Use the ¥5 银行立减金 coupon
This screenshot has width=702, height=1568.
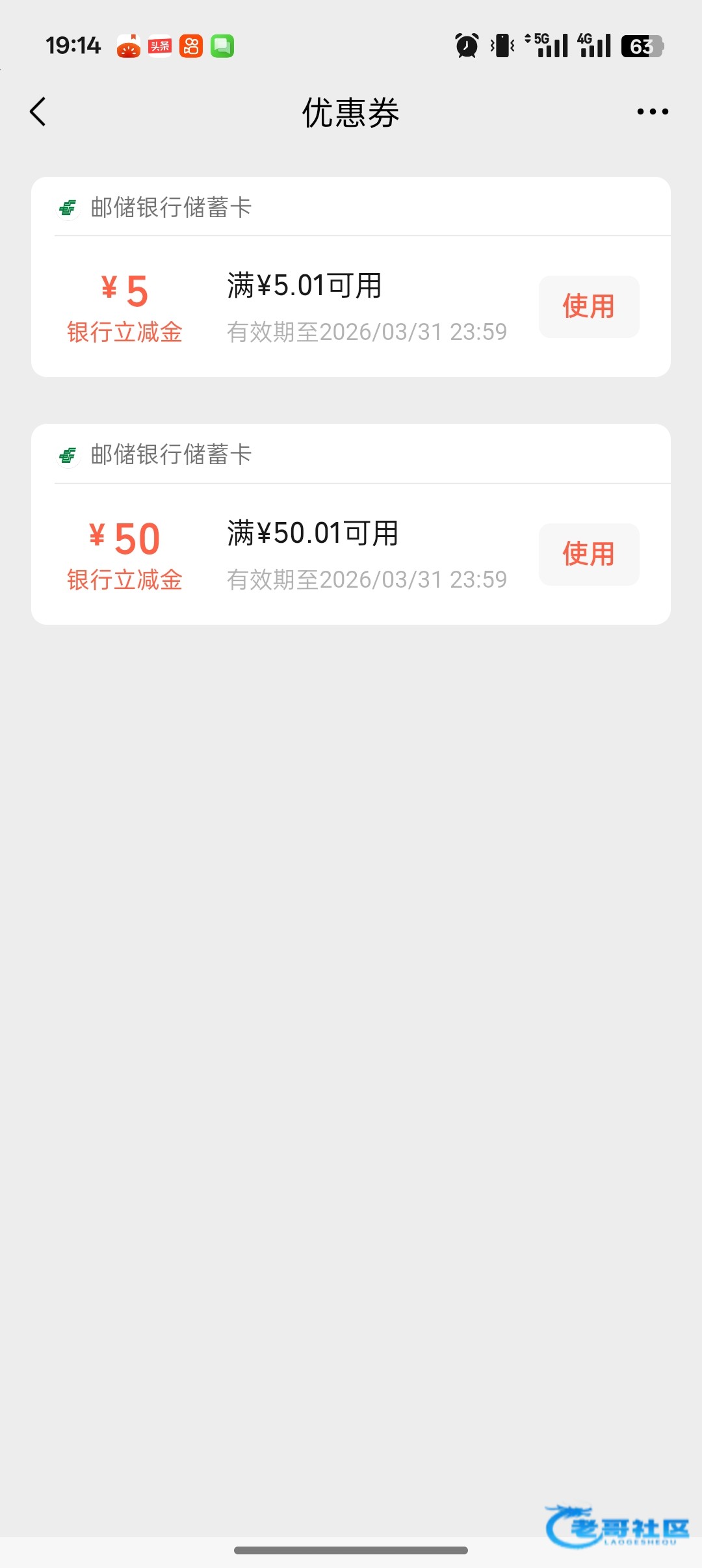(x=588, y=307)
